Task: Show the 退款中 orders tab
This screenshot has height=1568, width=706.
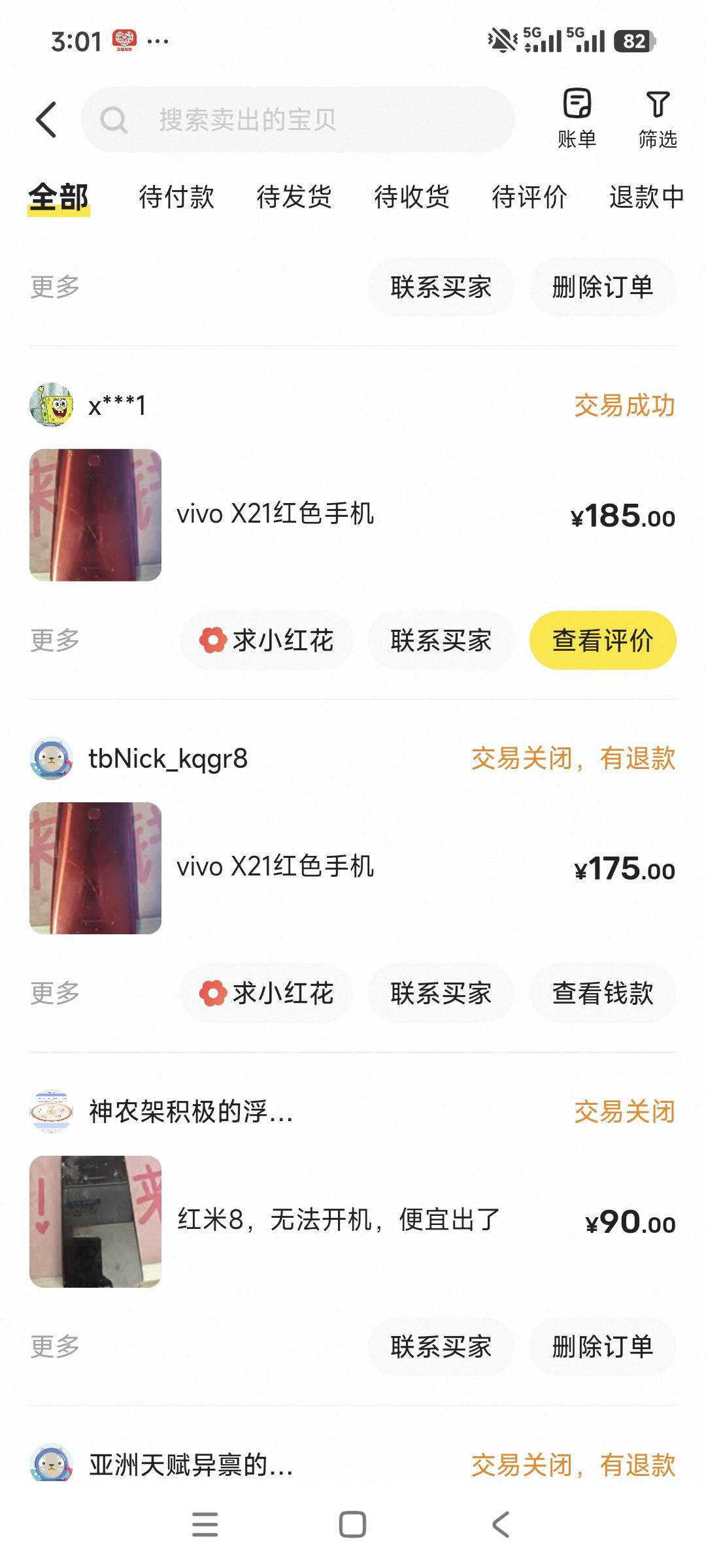Action: click(646, 197)
